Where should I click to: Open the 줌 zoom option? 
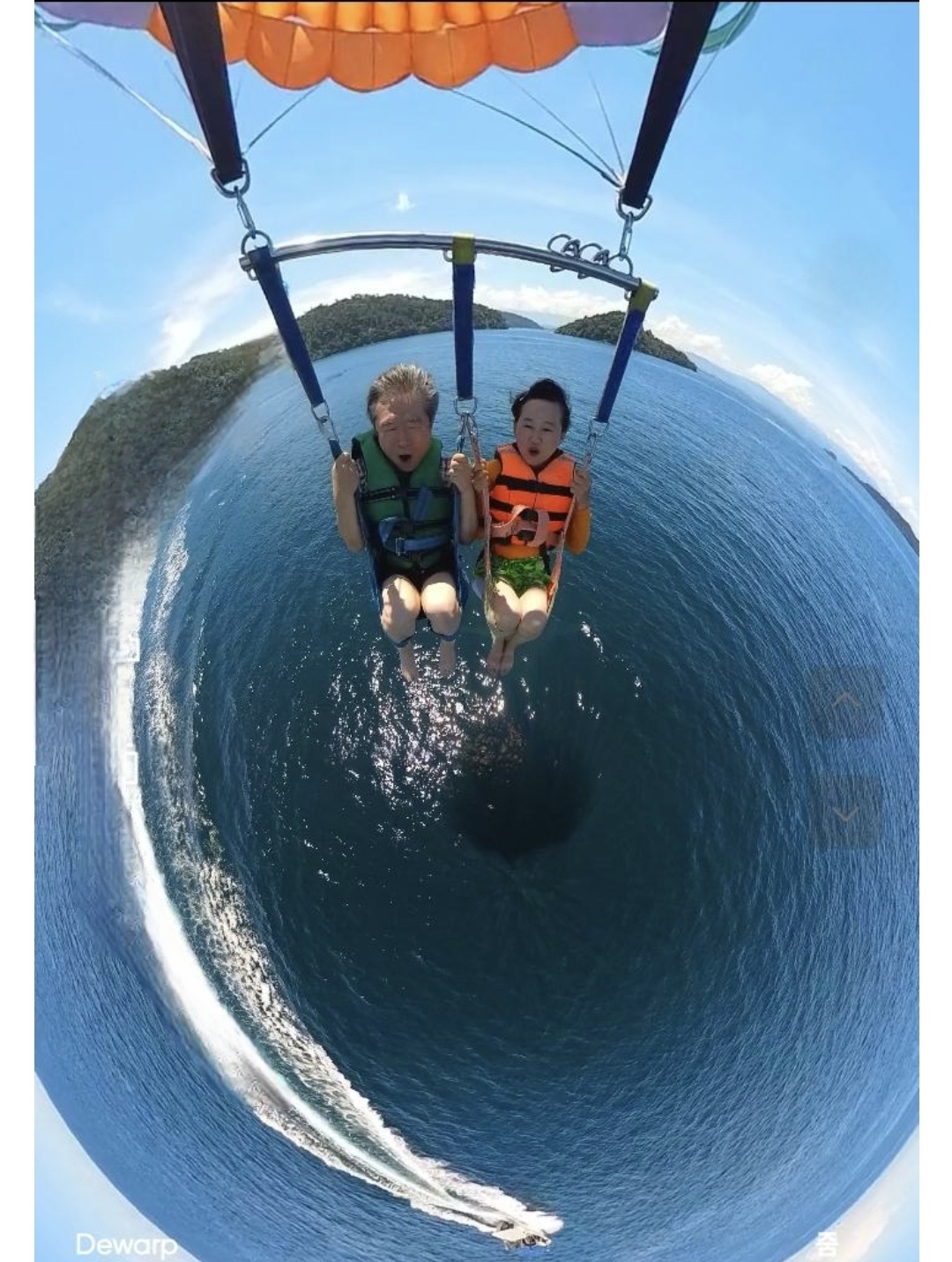click(827, 1244)
